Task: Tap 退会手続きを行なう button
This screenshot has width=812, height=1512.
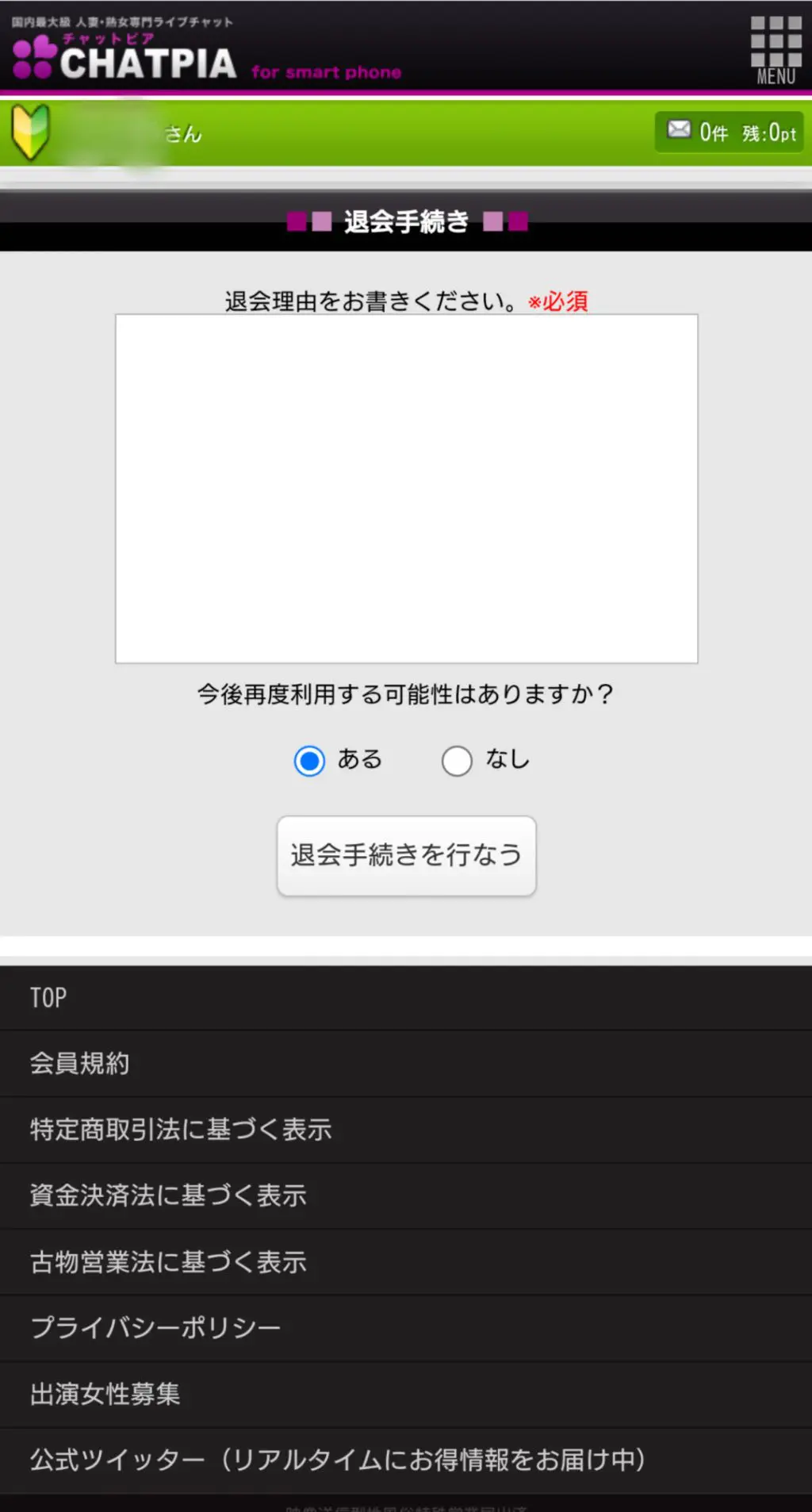Action: click(406, 855)
